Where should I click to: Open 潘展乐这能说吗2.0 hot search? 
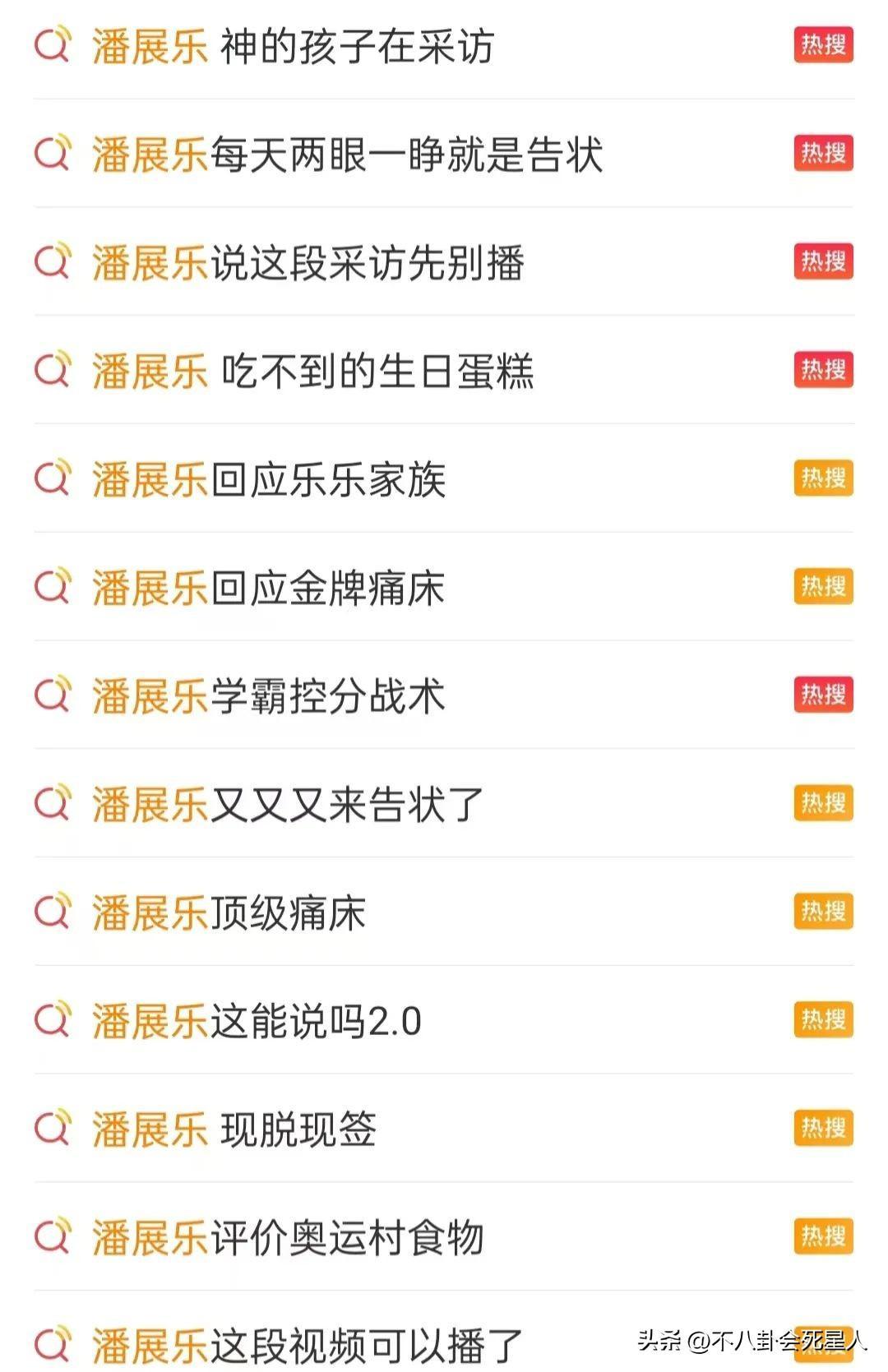(257, 1022)
